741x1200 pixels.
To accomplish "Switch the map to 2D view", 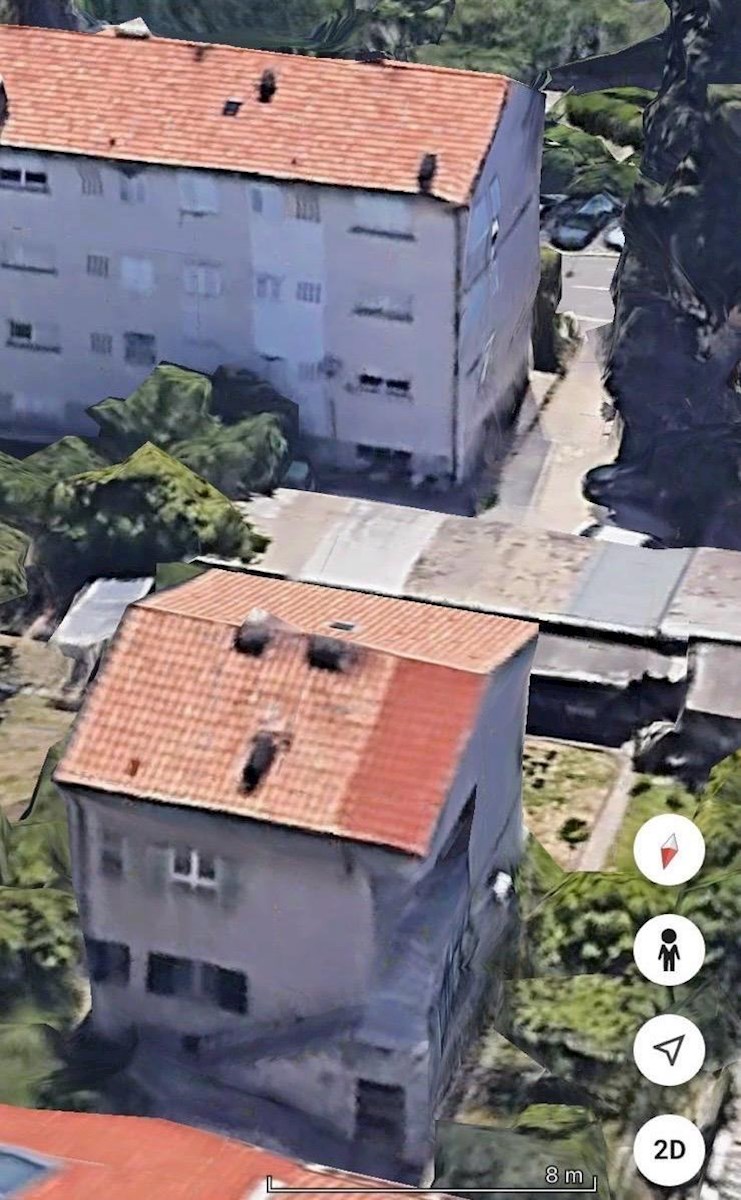I will pyautogui.click(x=669, y=1149).
